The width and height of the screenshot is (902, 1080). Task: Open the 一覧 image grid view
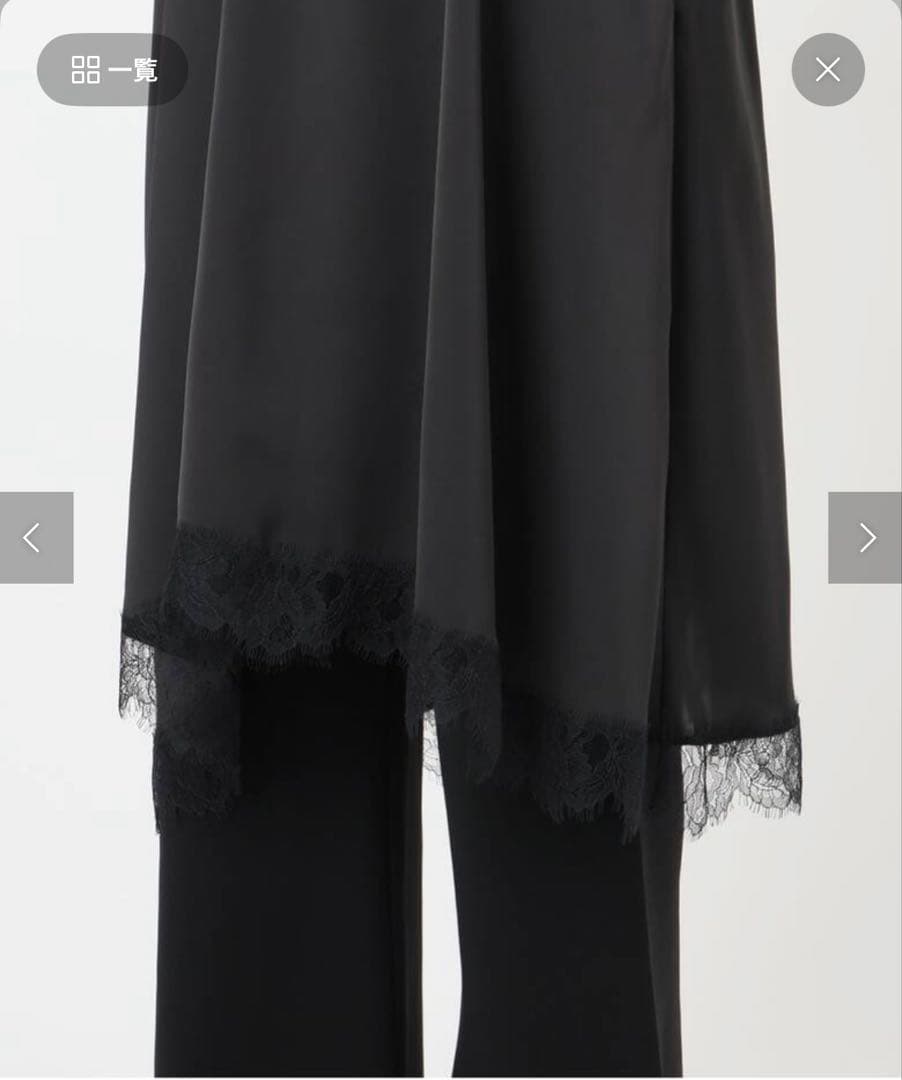[x=113, y=70]
